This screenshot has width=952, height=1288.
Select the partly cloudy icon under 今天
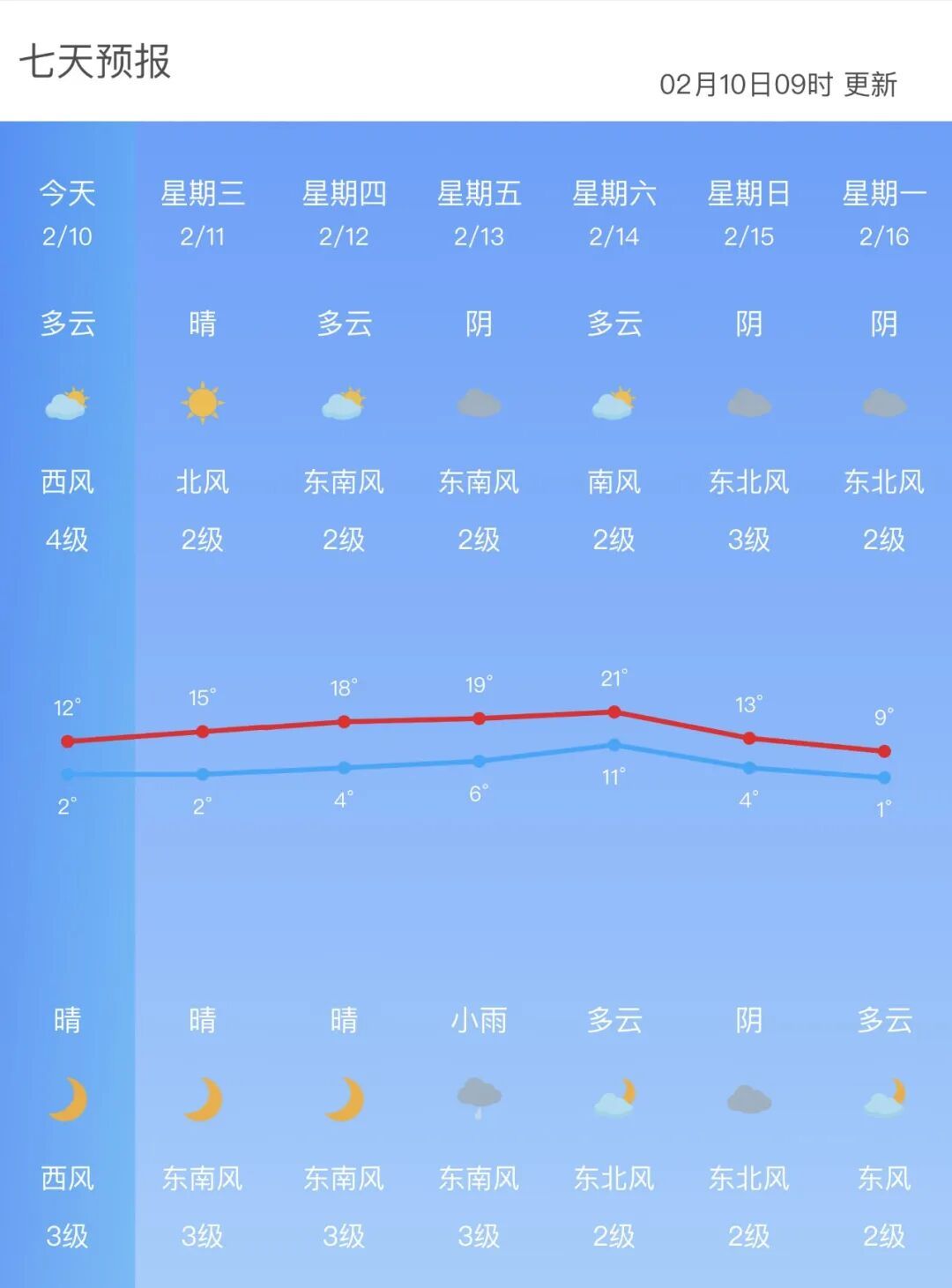click(67, 403)
